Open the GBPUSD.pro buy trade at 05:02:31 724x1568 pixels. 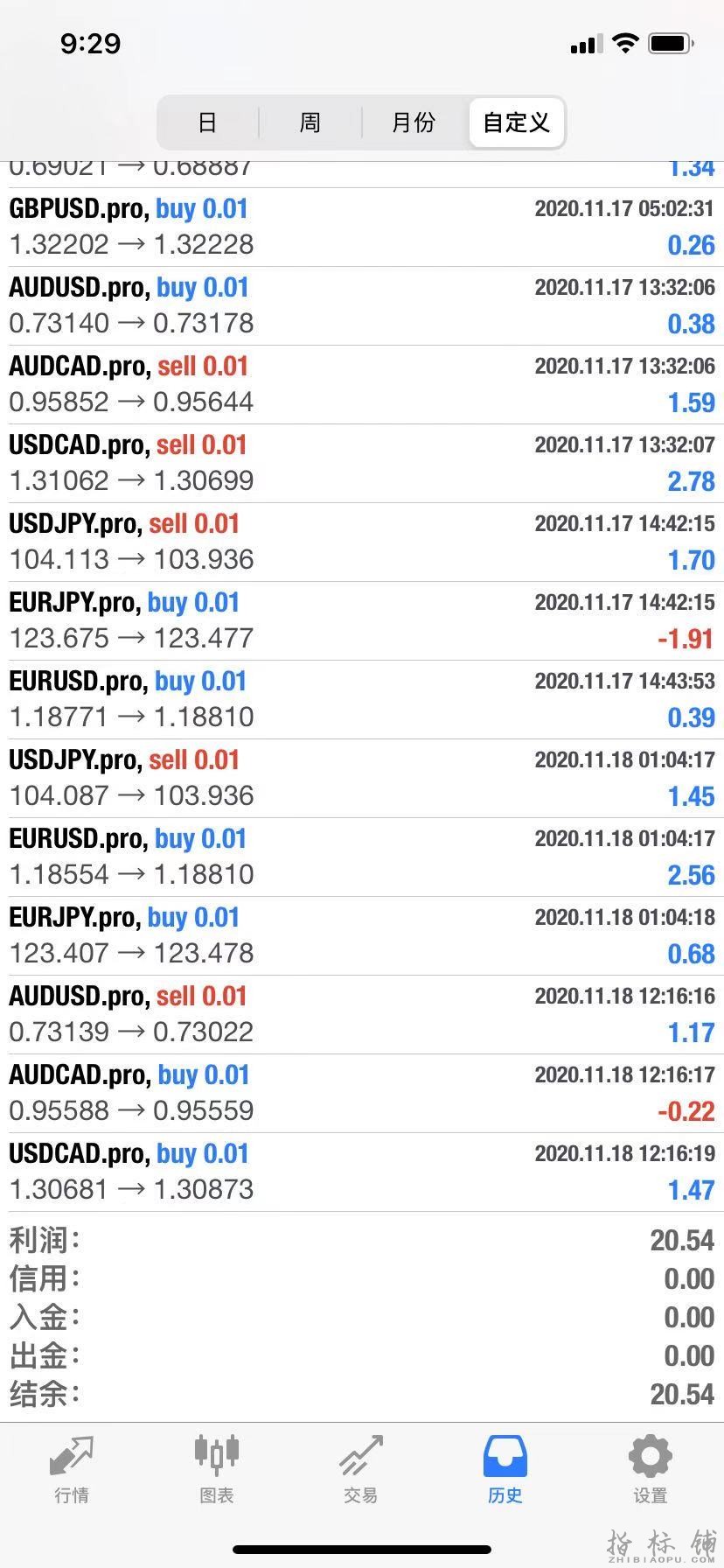click(362, 227)
